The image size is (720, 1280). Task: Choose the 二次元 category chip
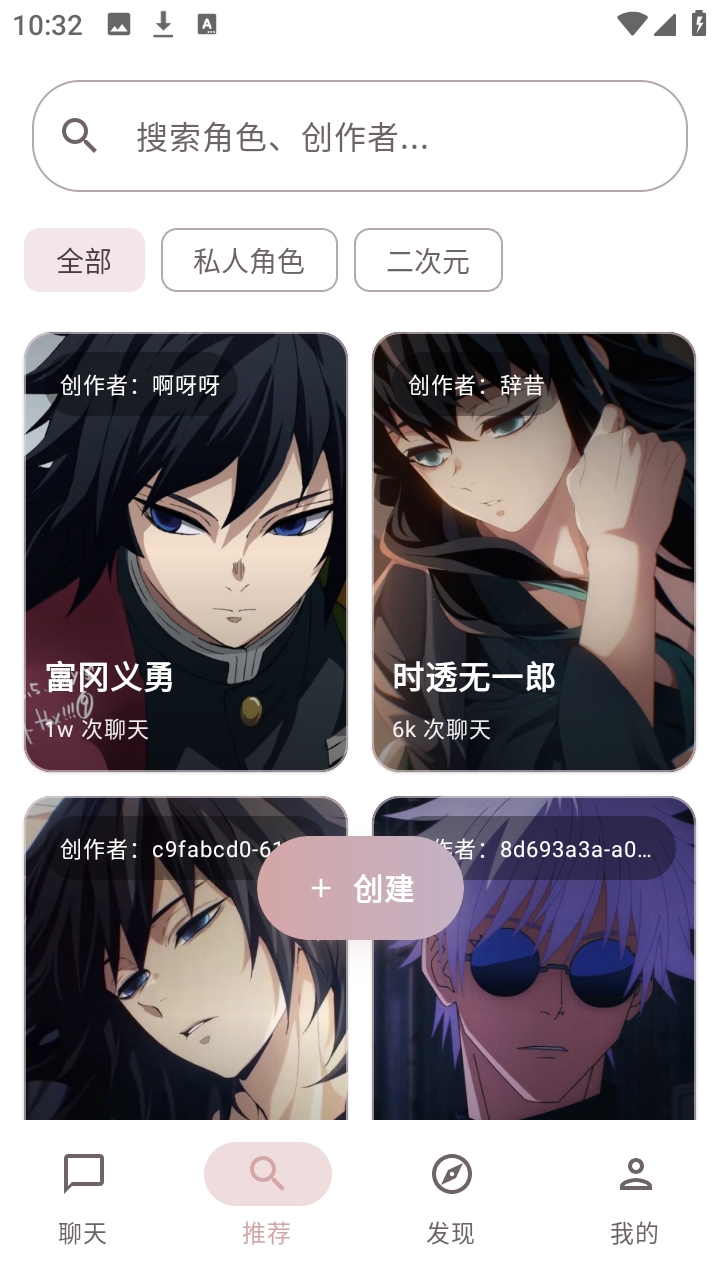[x=428, y=260]
